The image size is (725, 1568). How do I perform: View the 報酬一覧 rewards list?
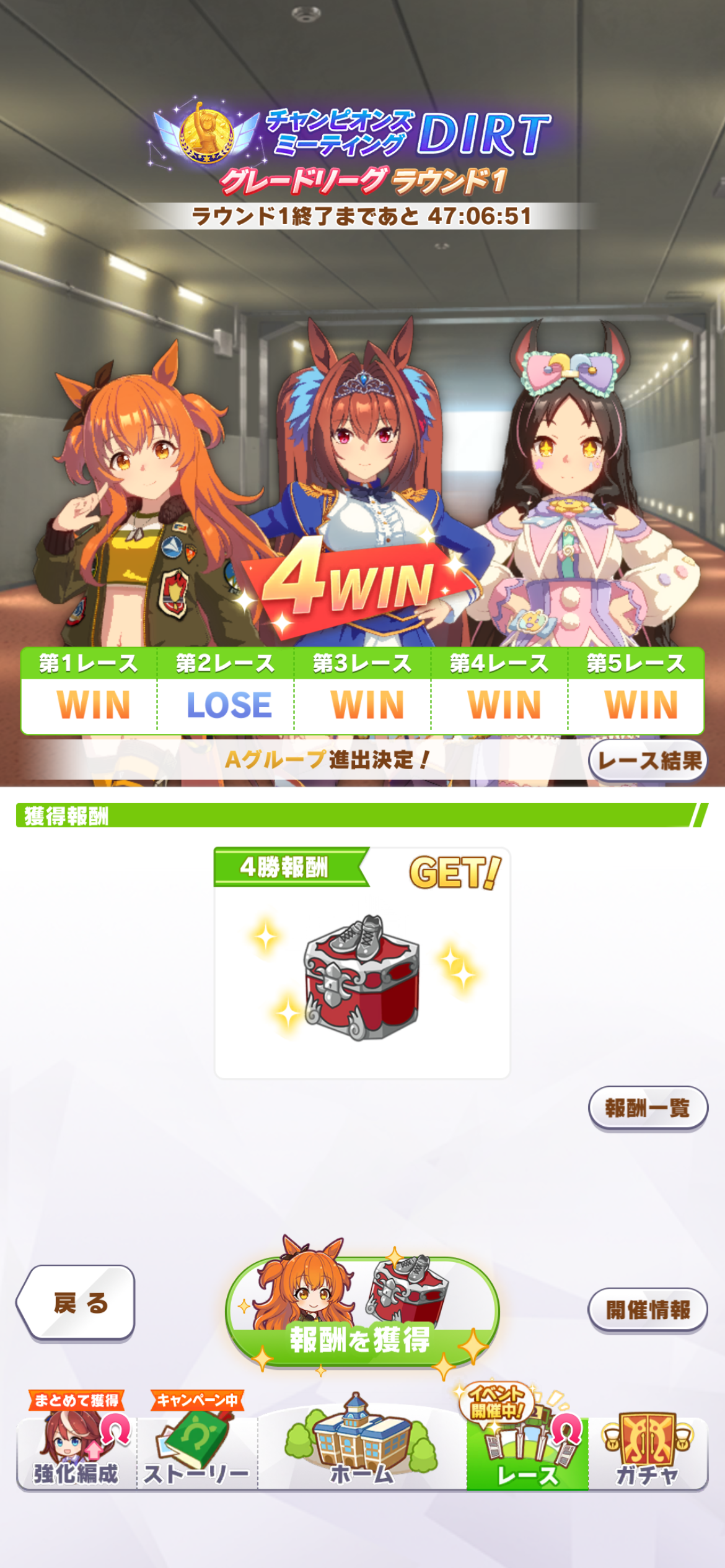click(x=648, y=1108)
